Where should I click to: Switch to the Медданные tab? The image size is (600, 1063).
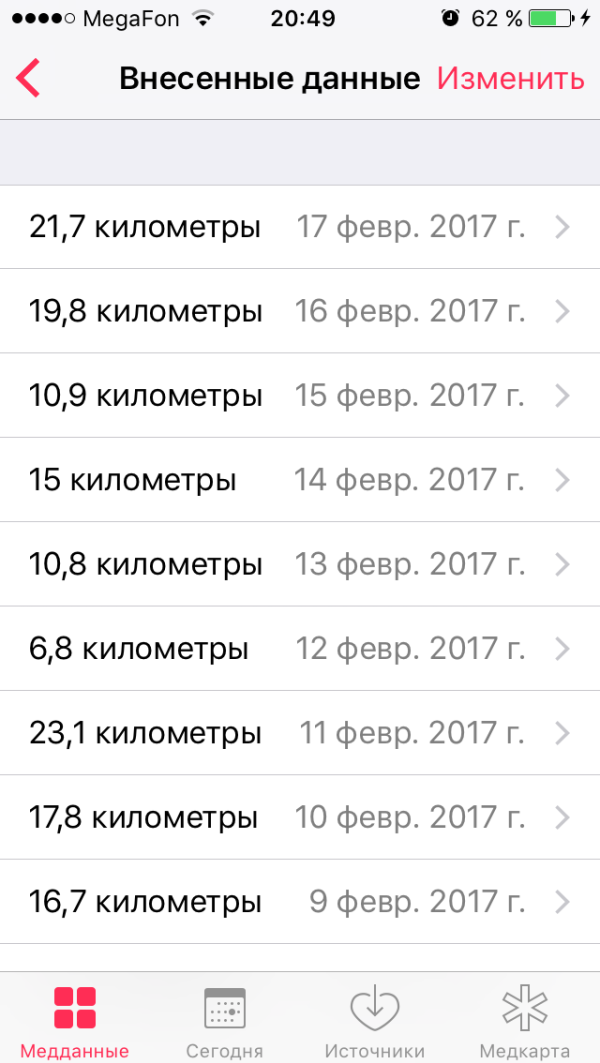tap(75, 1022)
